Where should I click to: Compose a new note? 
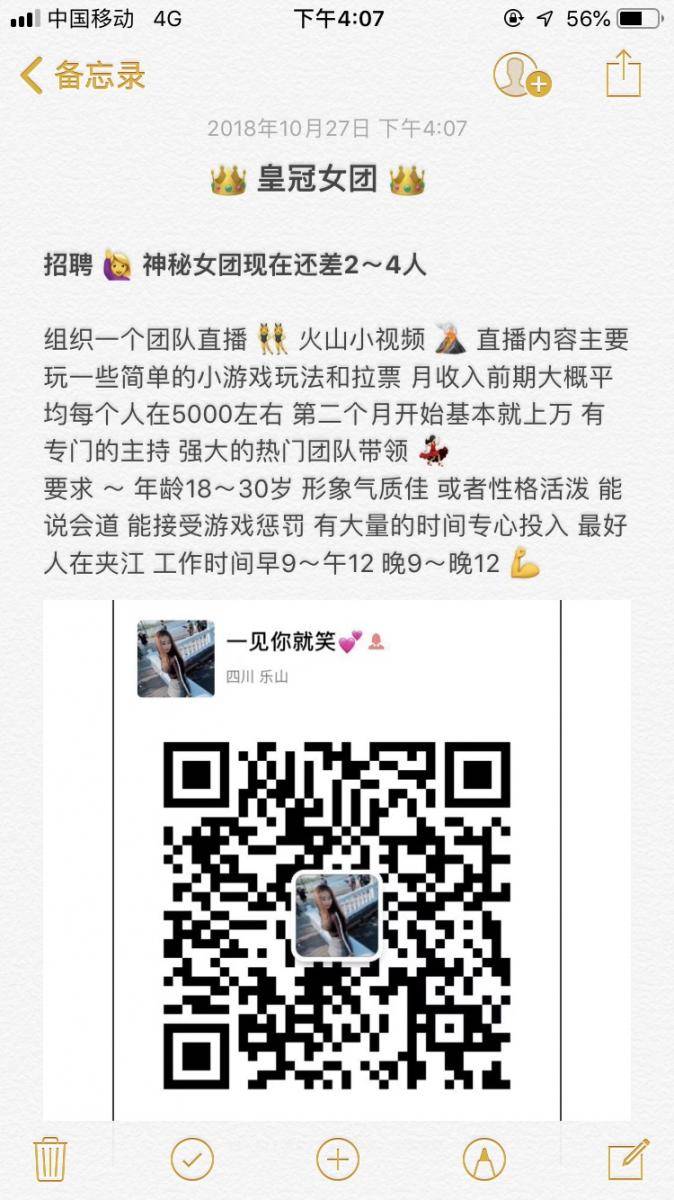tap(628, 1159)
